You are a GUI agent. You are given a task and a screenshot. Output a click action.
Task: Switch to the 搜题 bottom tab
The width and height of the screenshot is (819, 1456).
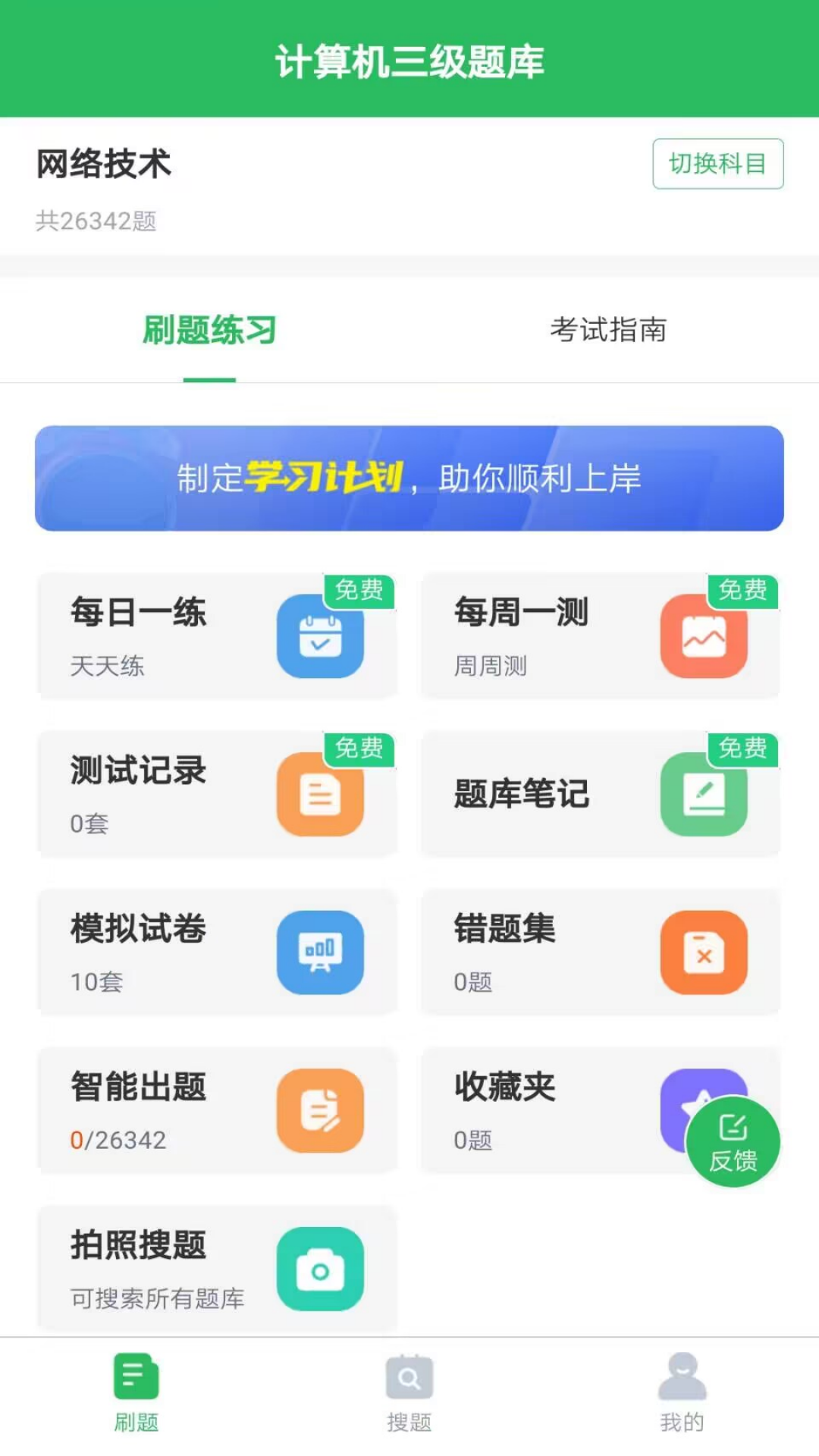tap(409, 1392)
